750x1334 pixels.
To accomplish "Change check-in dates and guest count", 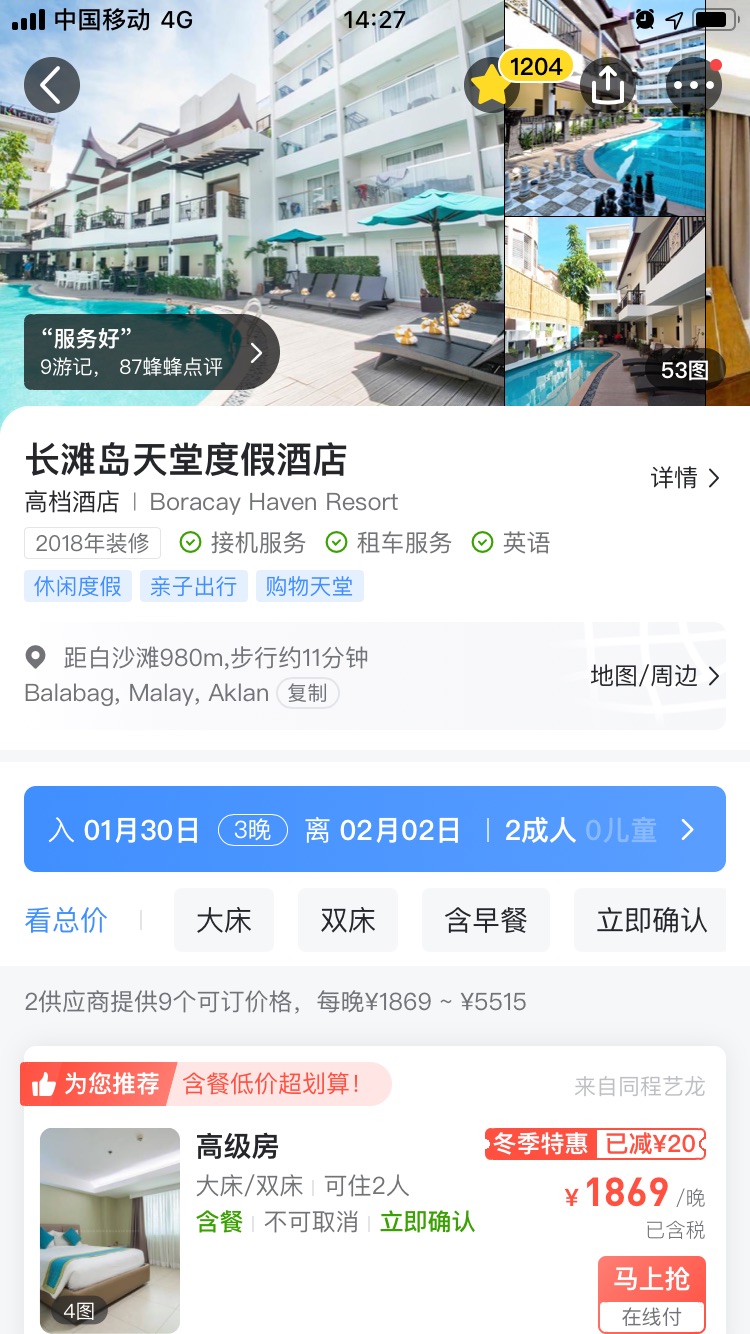I will pos(375,829).
